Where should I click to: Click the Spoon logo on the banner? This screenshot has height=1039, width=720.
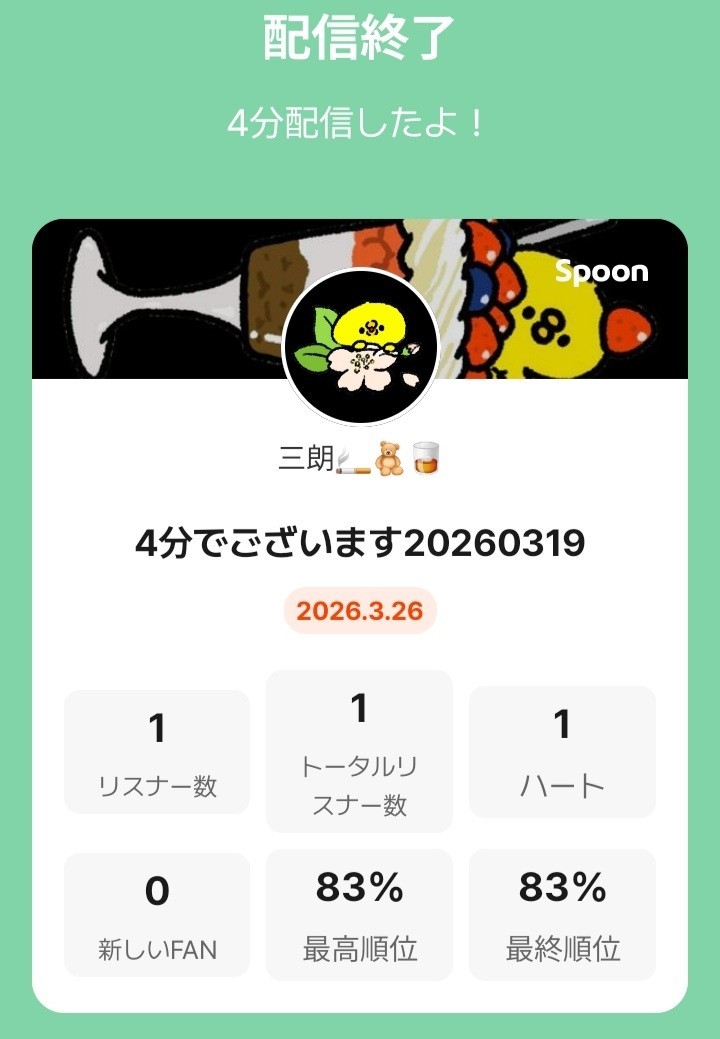coord(604,271)
